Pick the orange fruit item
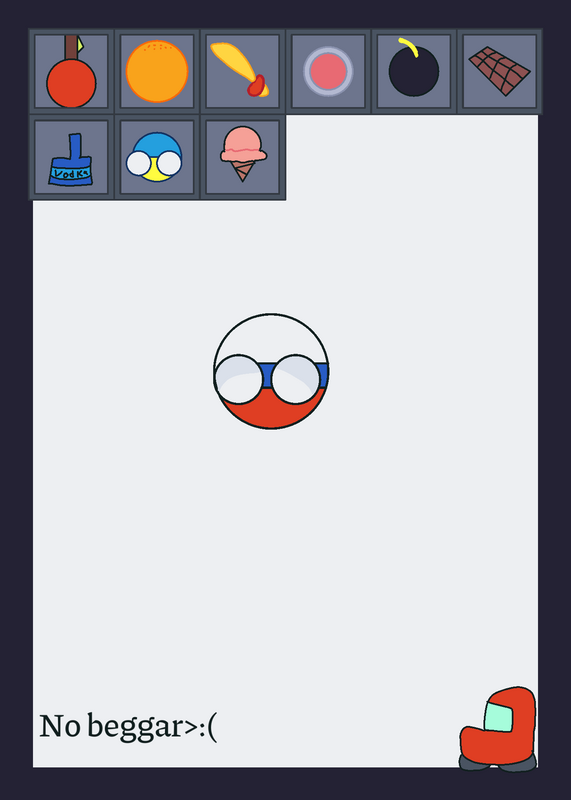571x800 pixels. point(157,71)
